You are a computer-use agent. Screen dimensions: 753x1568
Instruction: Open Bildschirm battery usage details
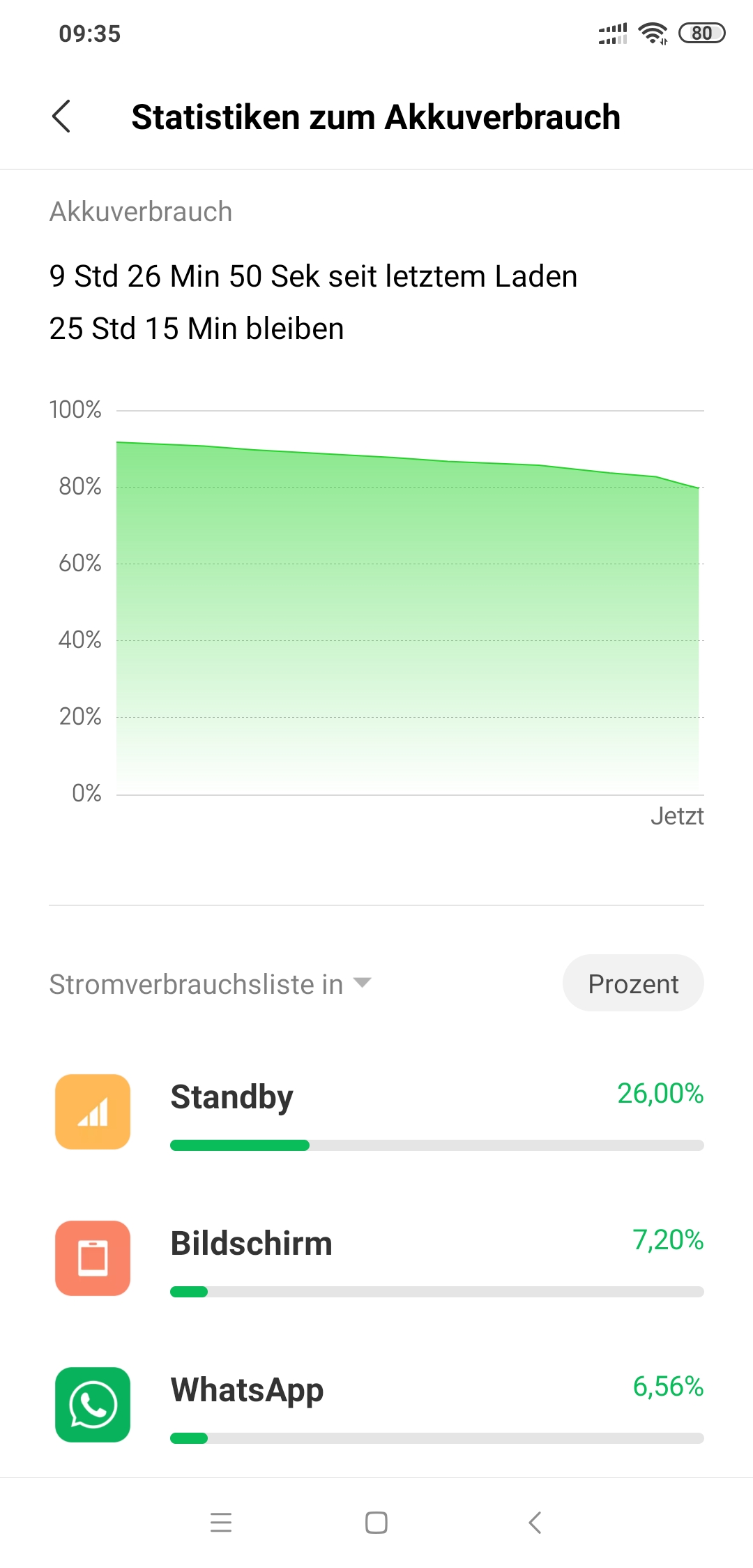(x=376, y=1258)
